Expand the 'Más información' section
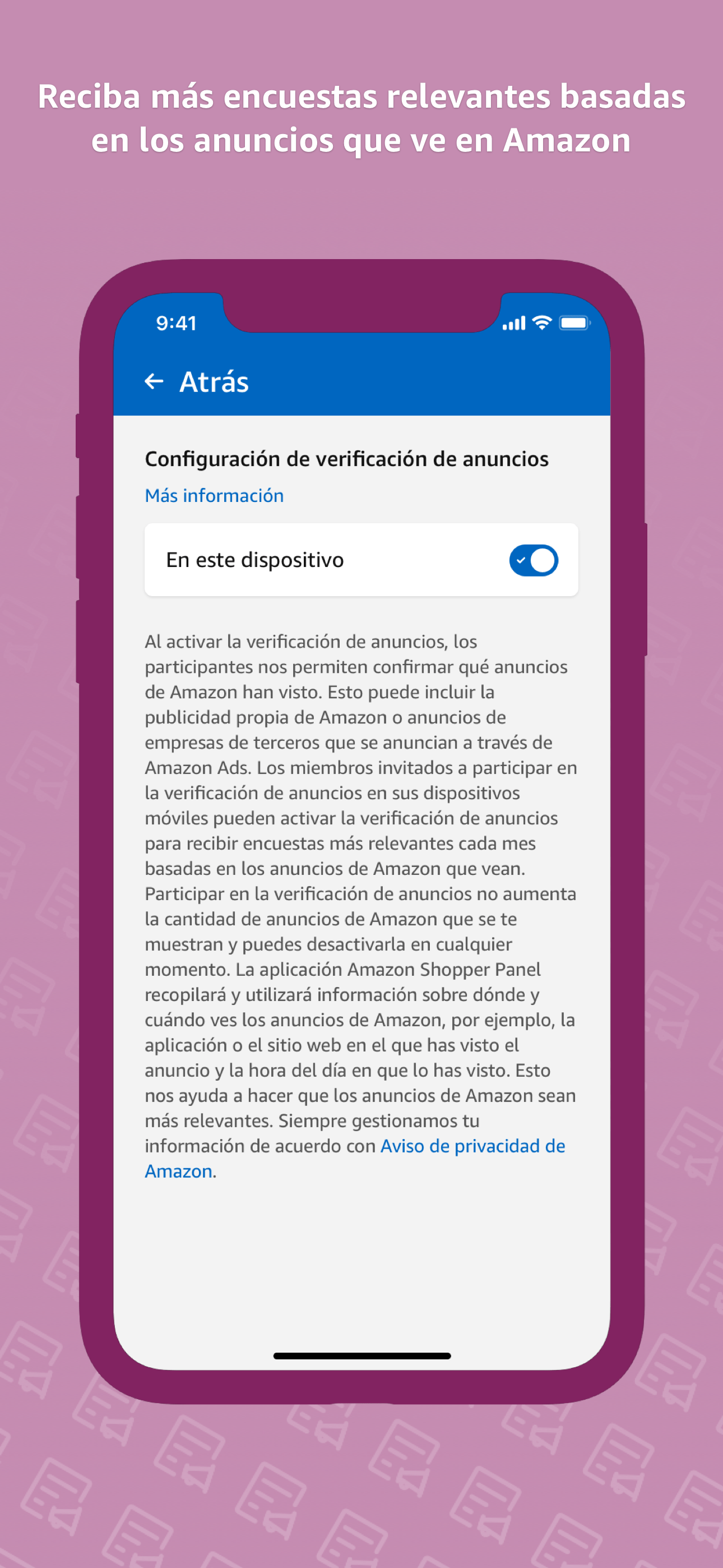The image size is (723, 1568). (x=214, y=495)
